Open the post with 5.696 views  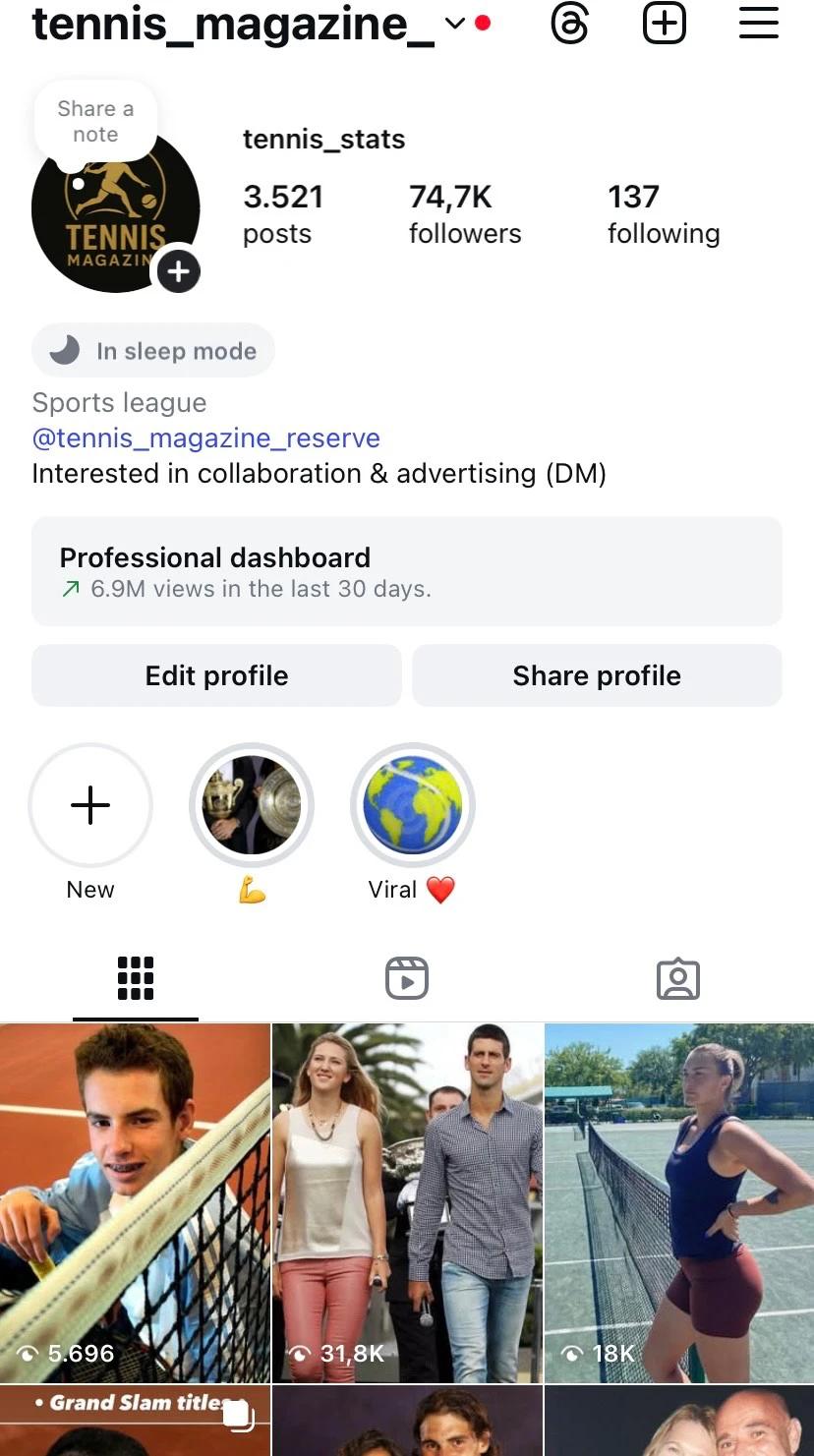pyautogui.click(x=135, y=1202)
